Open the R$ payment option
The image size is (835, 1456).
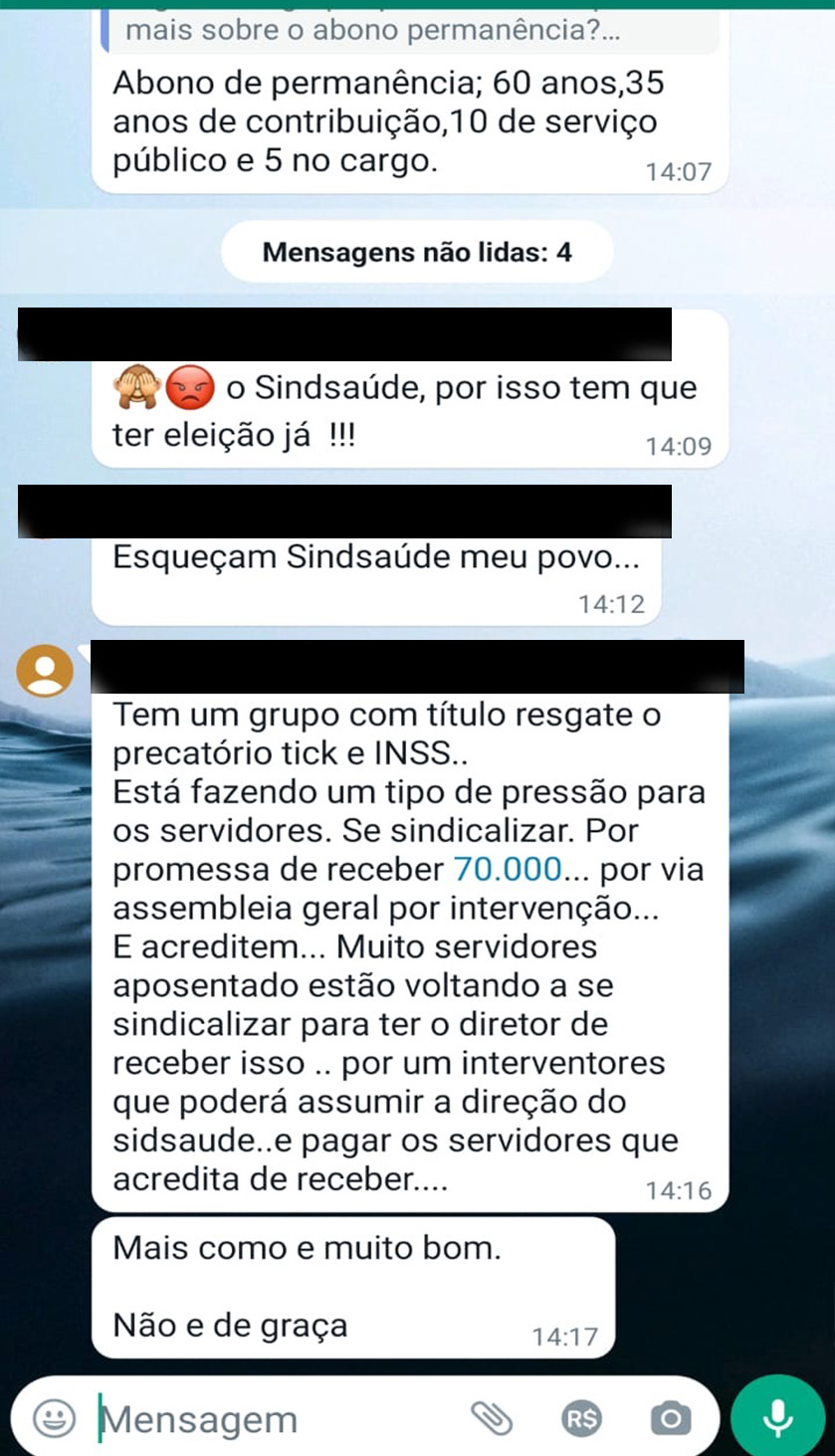[x=581, y=1418]
